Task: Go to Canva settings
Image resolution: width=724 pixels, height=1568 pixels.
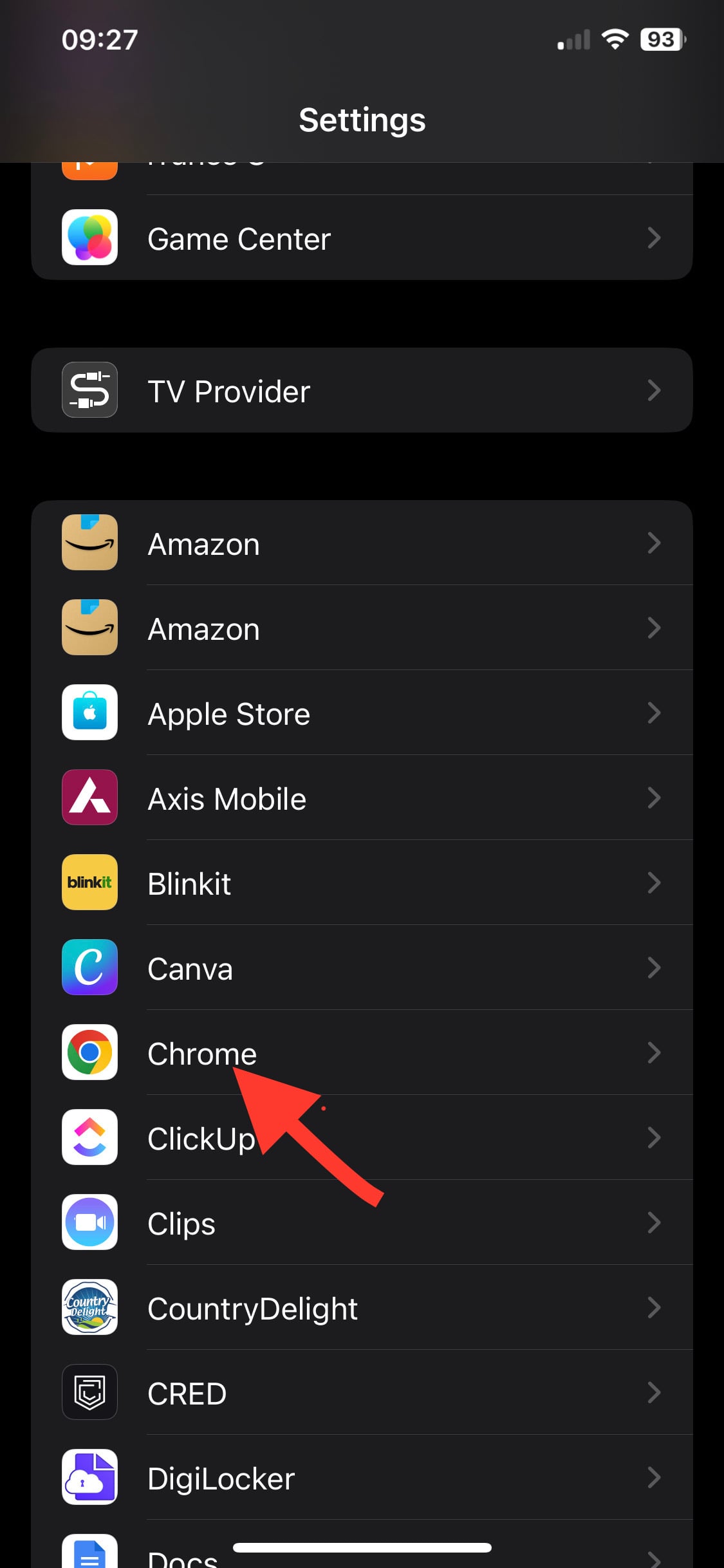Action: click(362, 968)
